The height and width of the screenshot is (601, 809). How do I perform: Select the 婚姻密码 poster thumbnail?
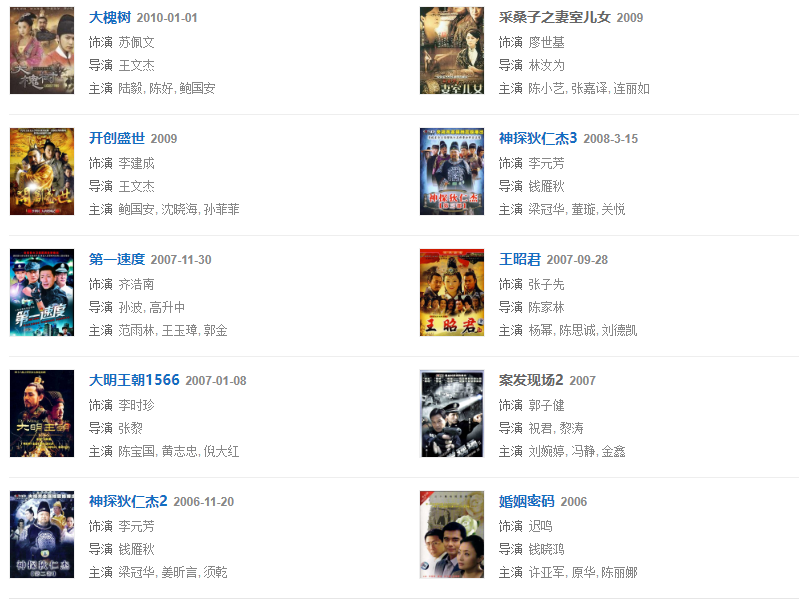coord(452,535)
